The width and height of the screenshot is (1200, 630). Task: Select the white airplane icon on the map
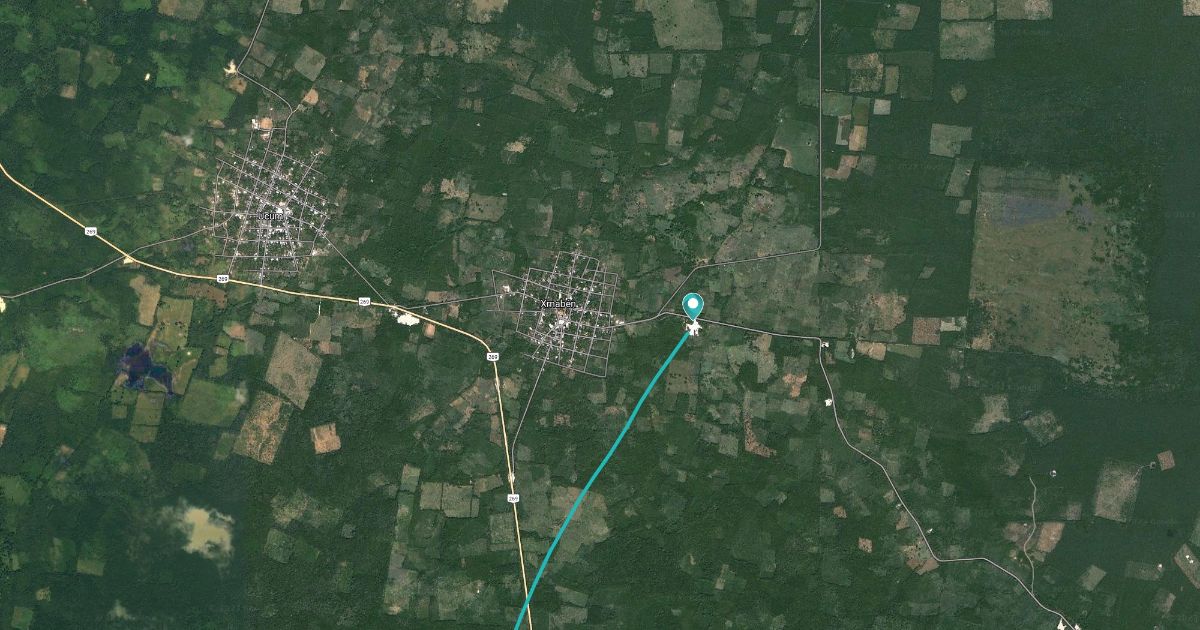pos(694,327)
